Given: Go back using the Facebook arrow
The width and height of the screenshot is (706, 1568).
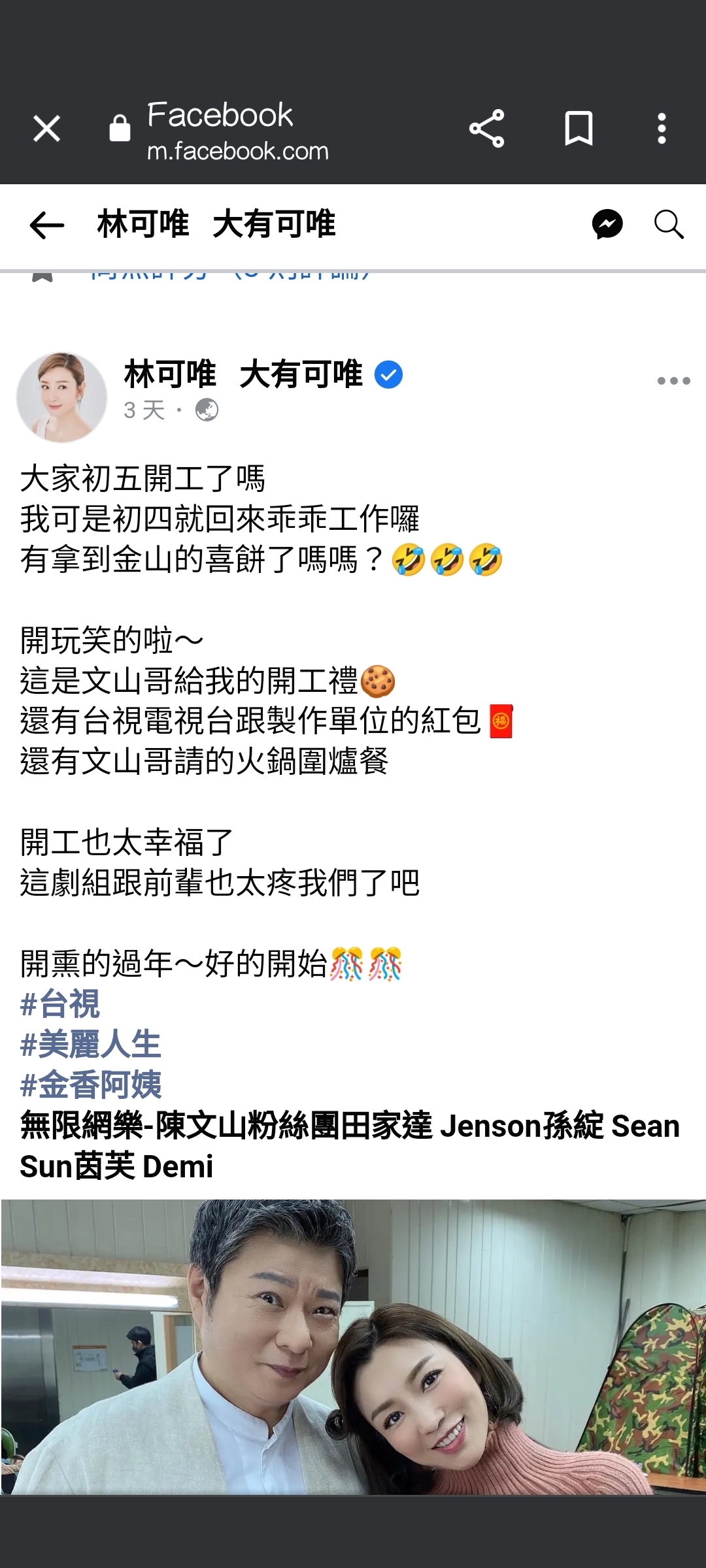Looking at the screenshot, I should [47, 225].
